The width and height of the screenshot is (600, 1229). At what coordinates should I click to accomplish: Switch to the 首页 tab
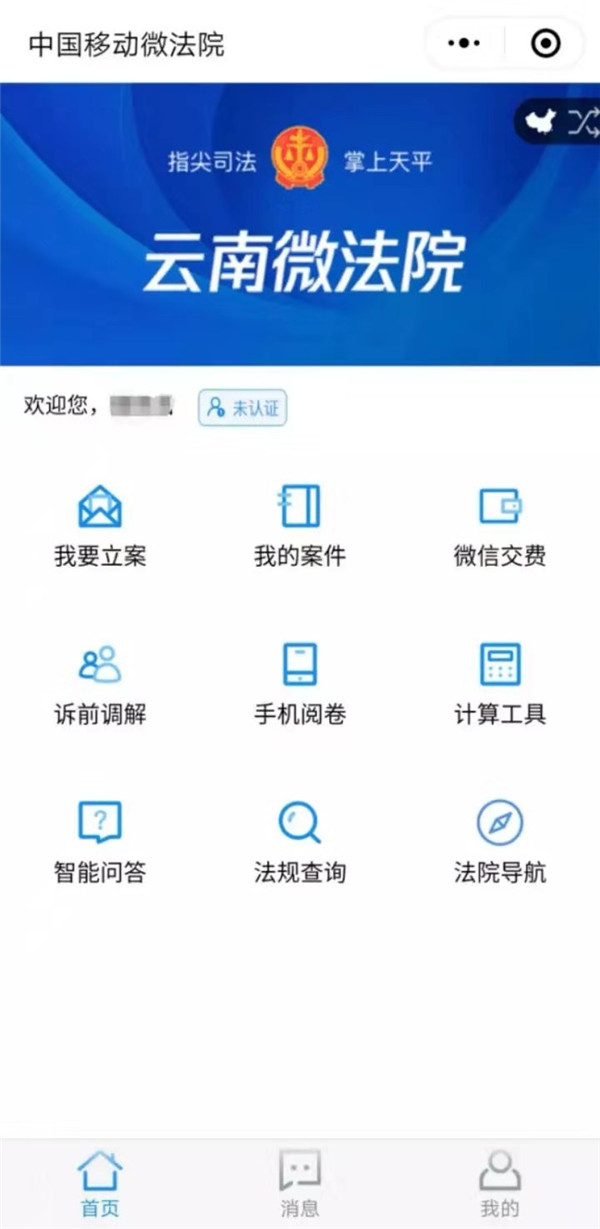click(x=100, y=1184)
